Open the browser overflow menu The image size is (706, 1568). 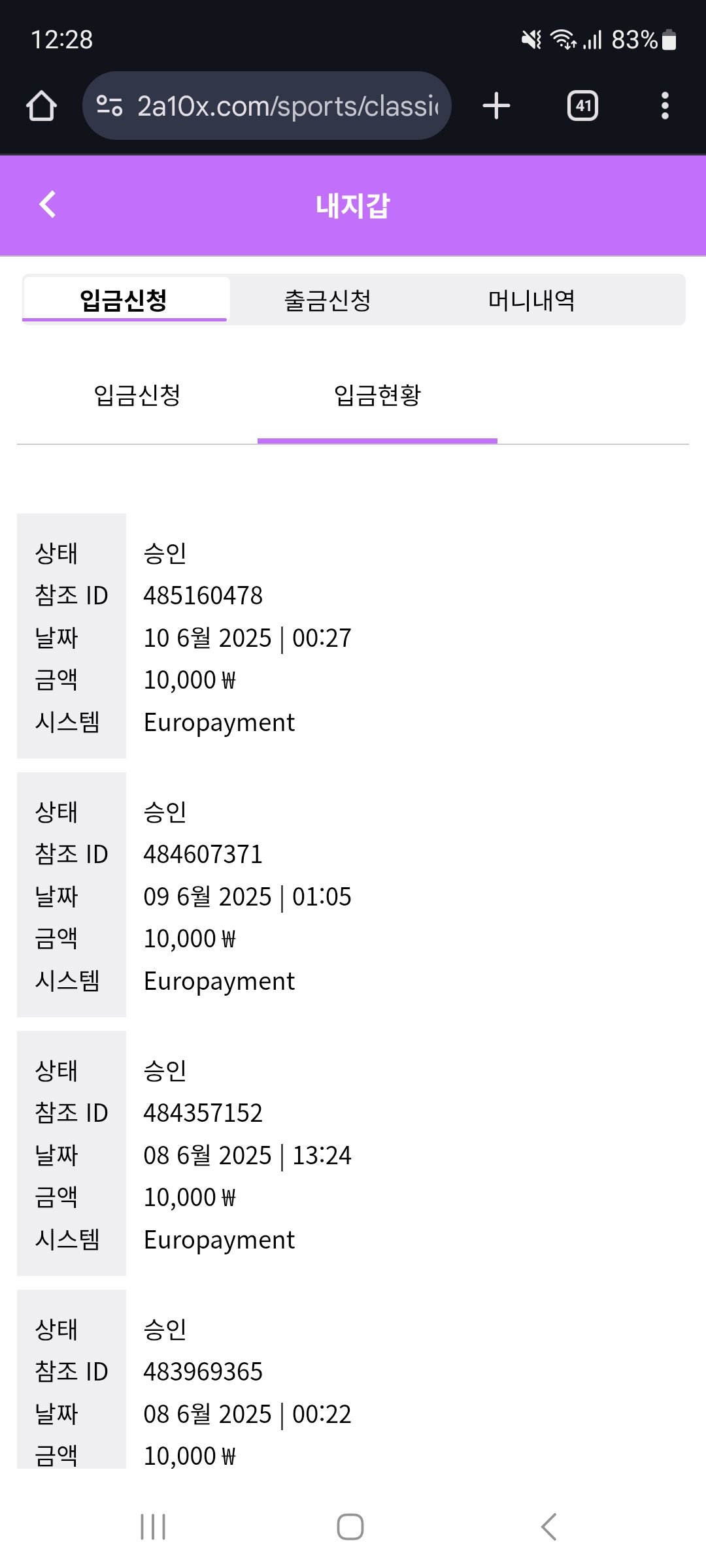pos(665,106)
